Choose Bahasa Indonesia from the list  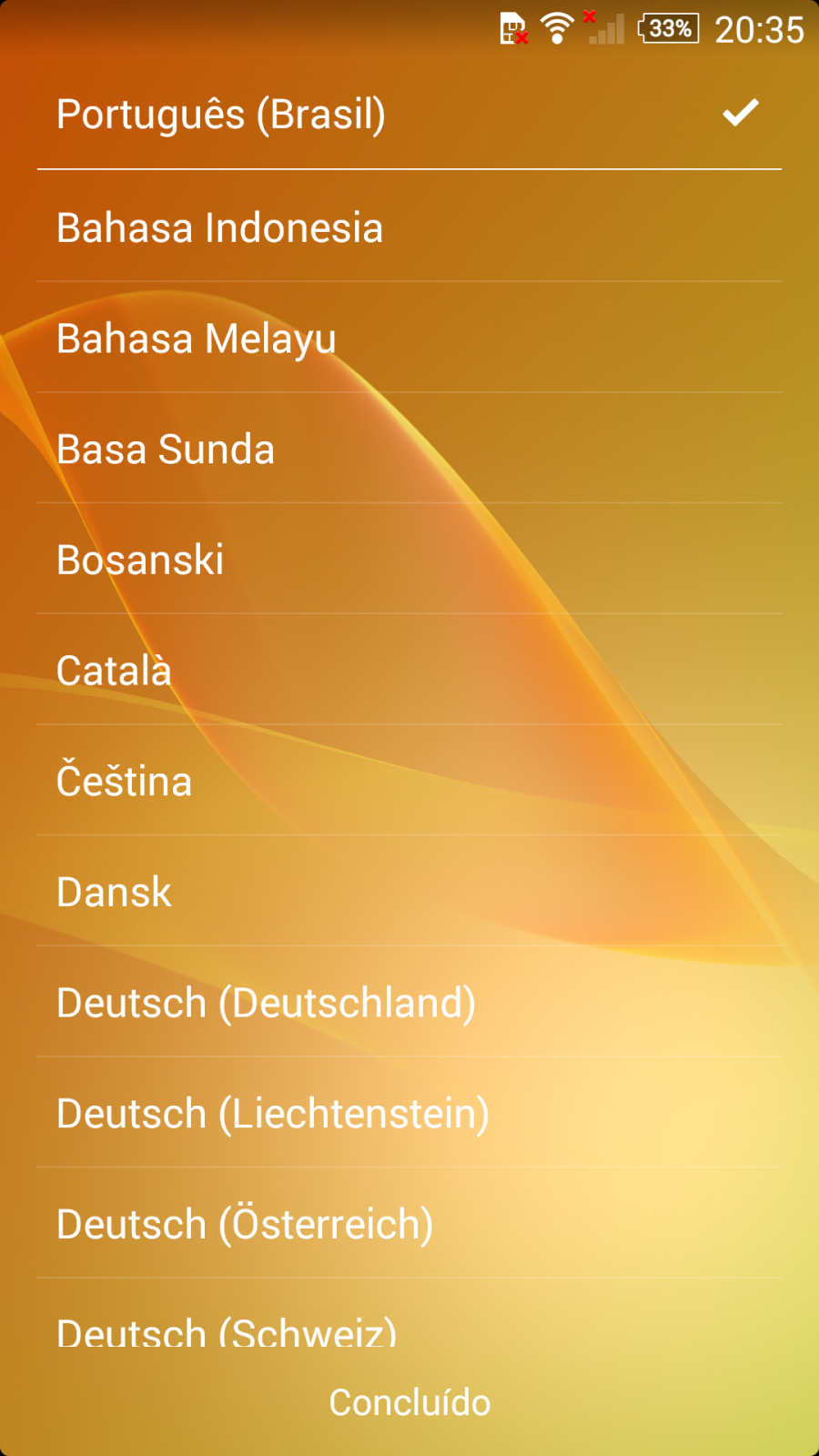[409, 227]
